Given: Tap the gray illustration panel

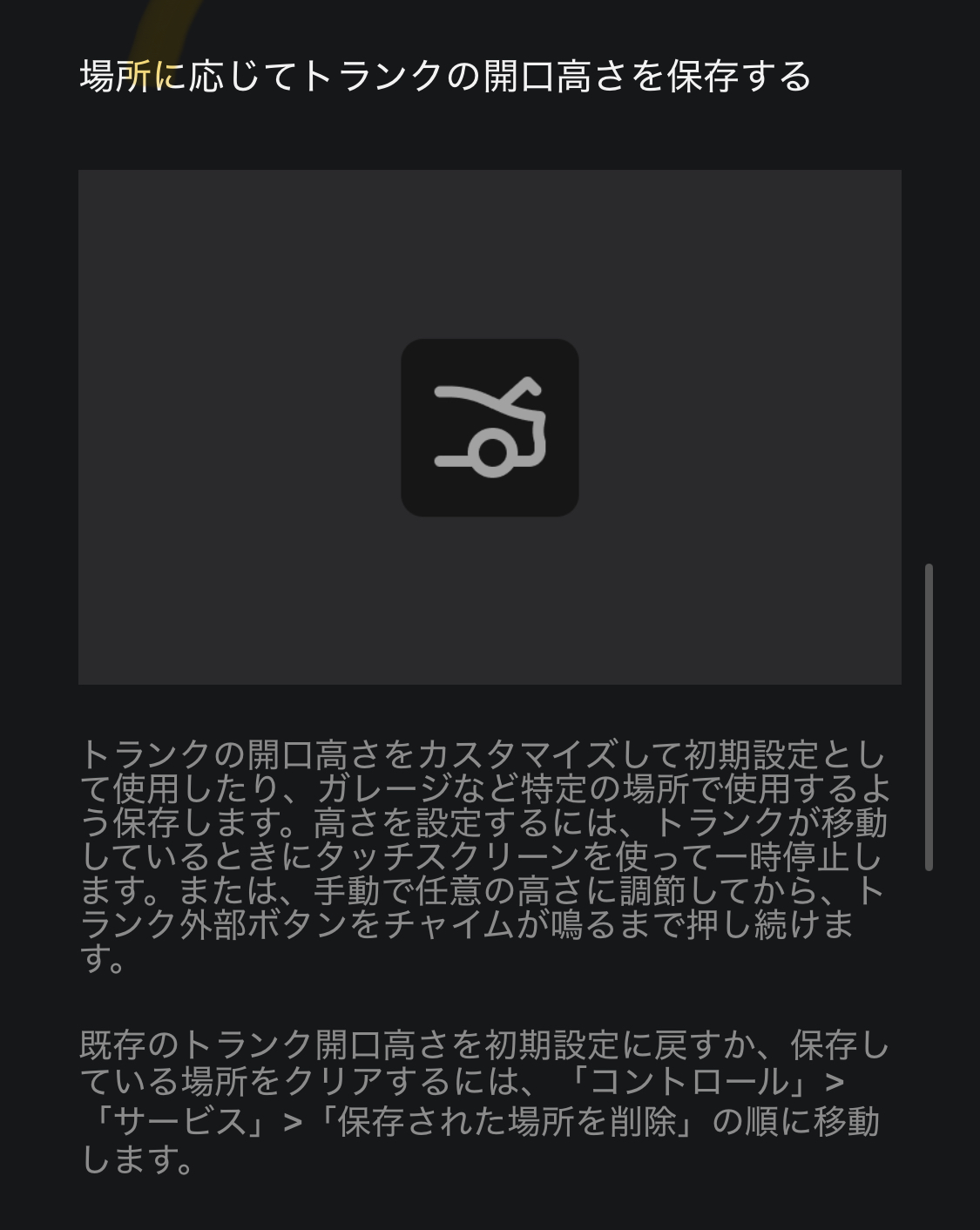Looking at the screenshot, I should (261, 261).
